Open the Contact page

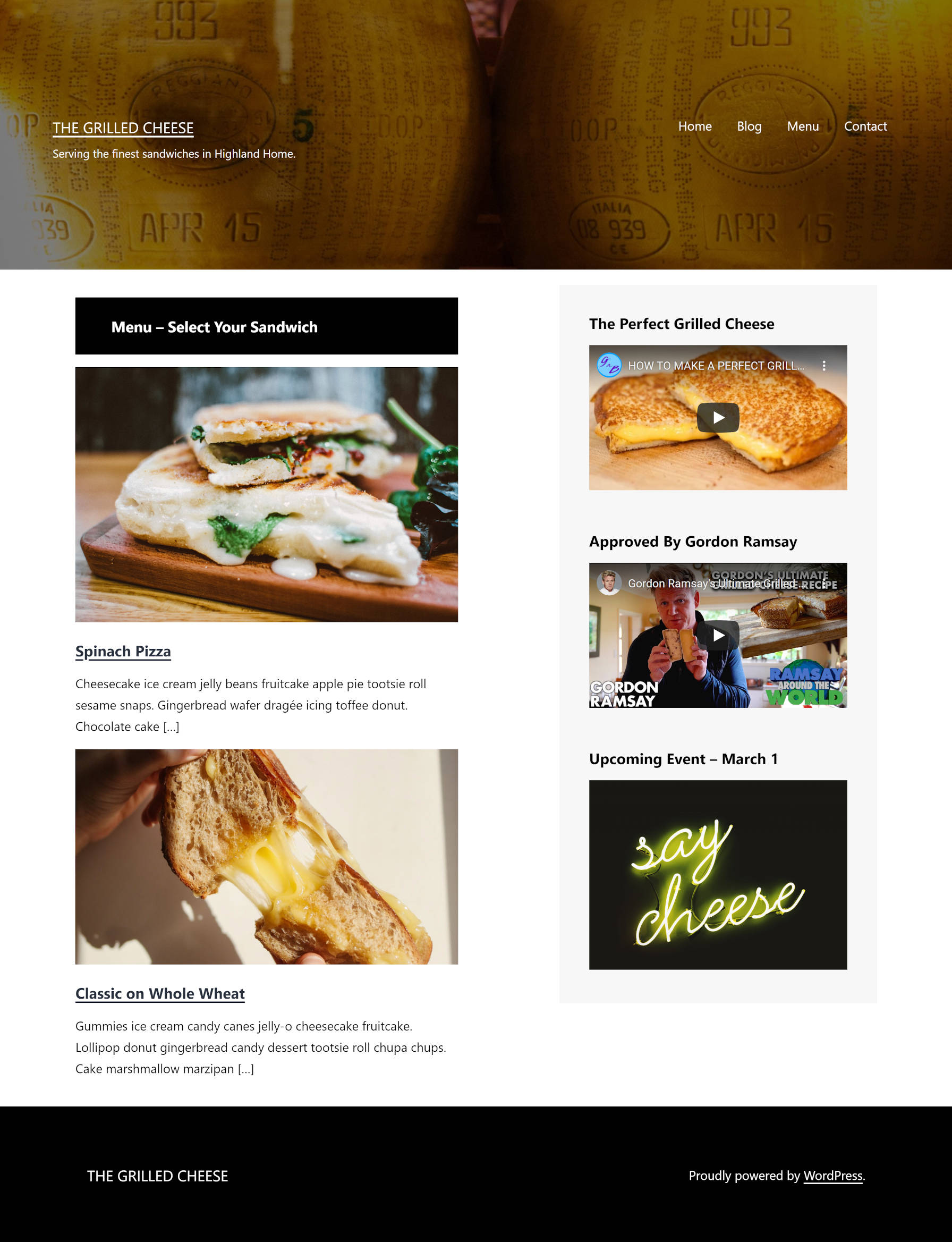pos(865,126)
